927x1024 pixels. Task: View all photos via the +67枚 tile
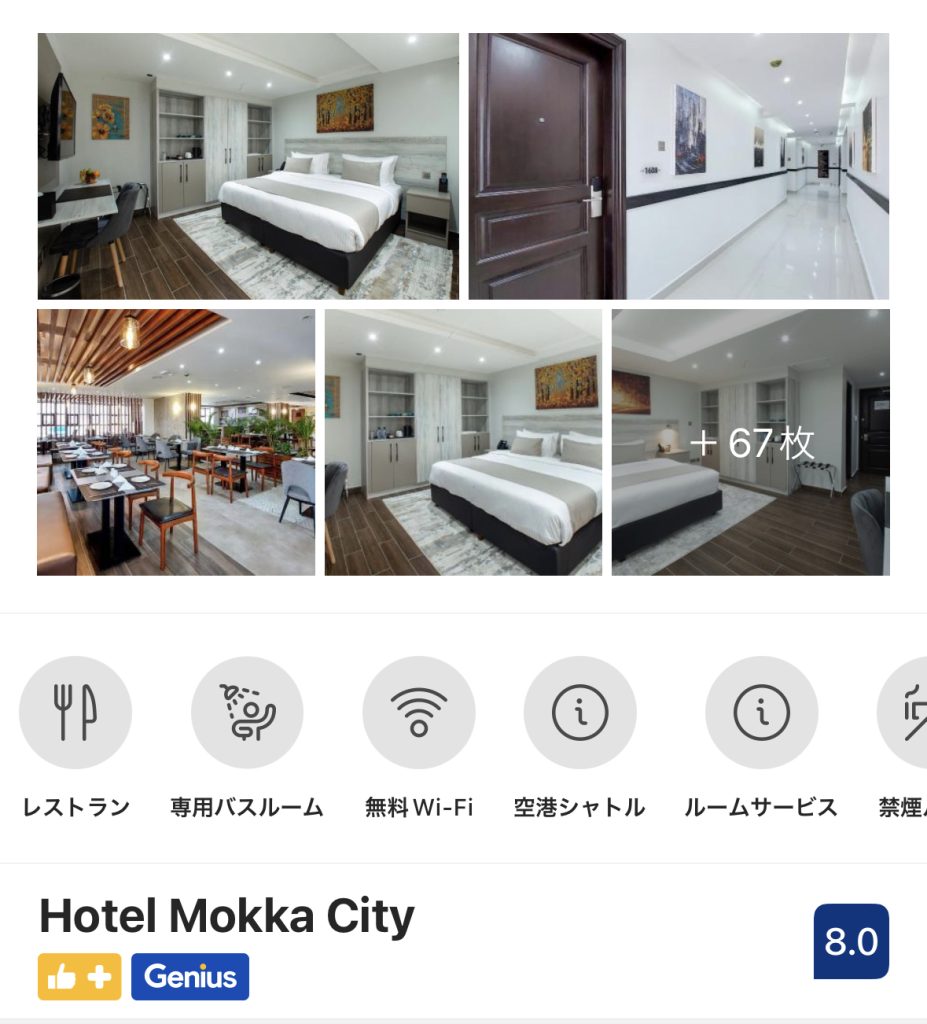pyautogui.click(x=751, y=442)
